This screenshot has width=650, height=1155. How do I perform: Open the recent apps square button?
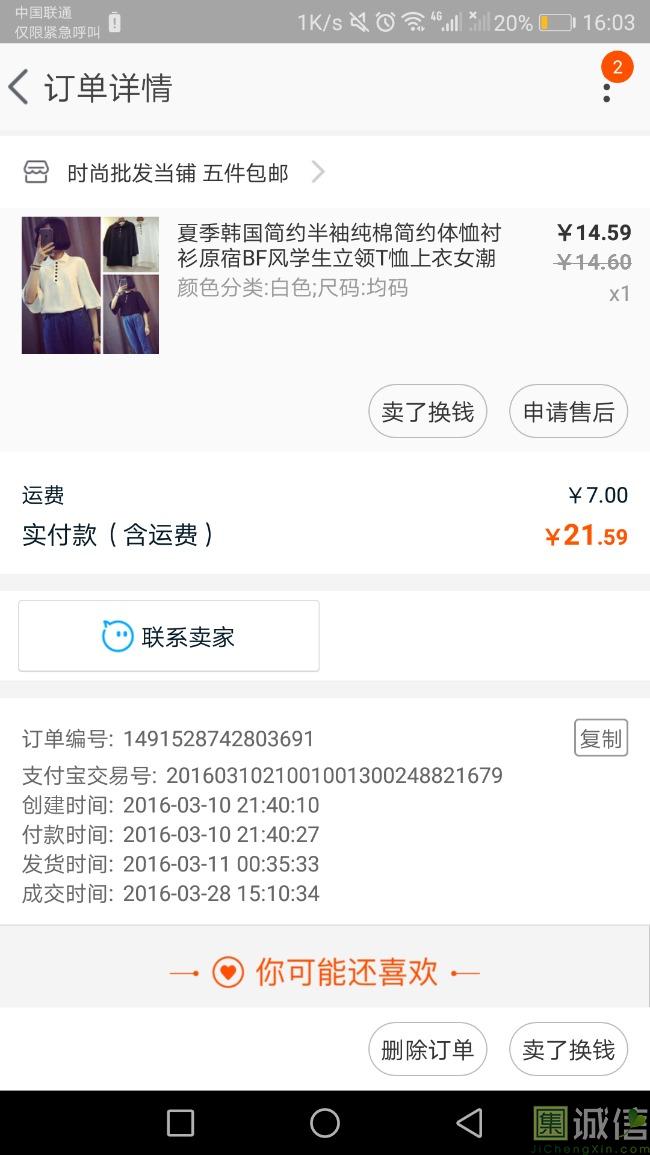(180, 1123)
